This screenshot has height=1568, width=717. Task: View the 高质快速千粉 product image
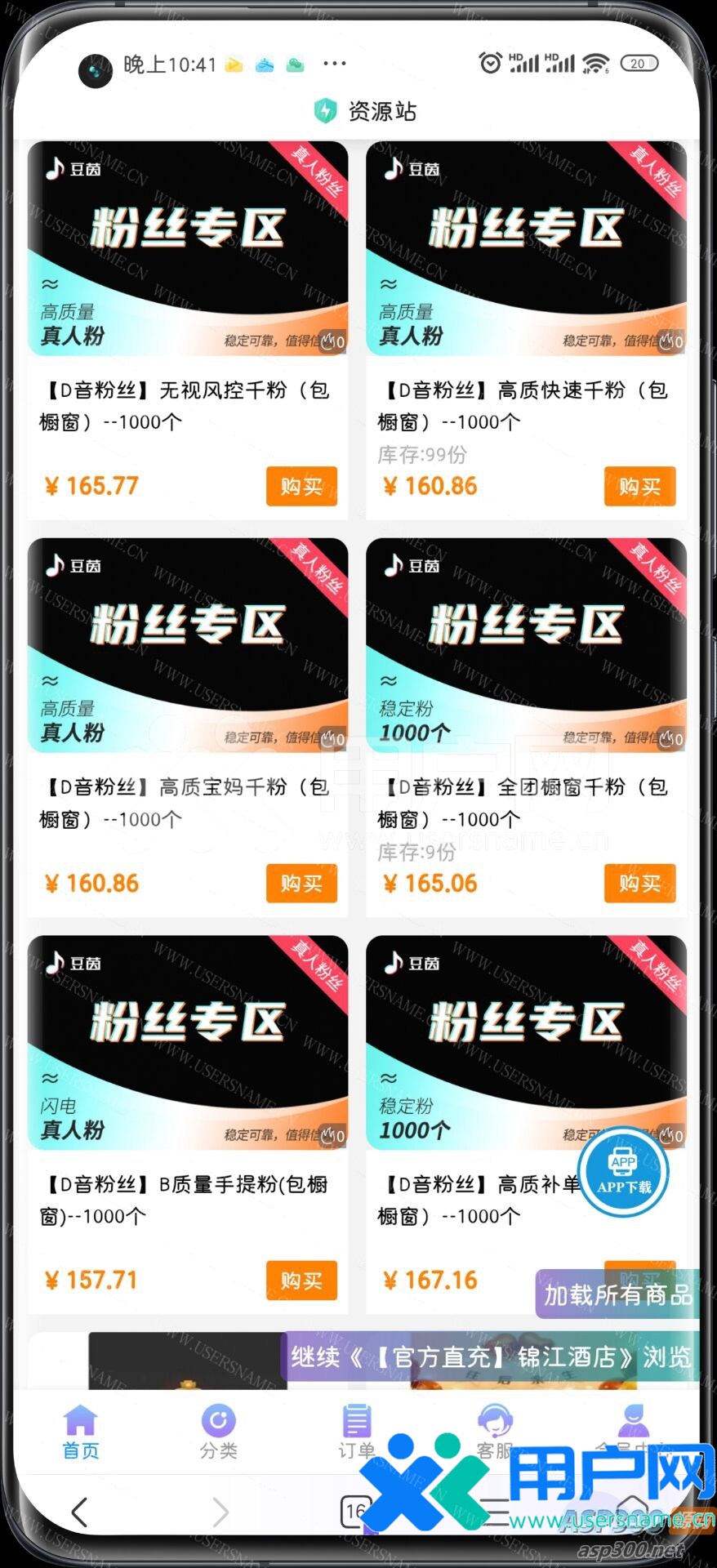526,248
